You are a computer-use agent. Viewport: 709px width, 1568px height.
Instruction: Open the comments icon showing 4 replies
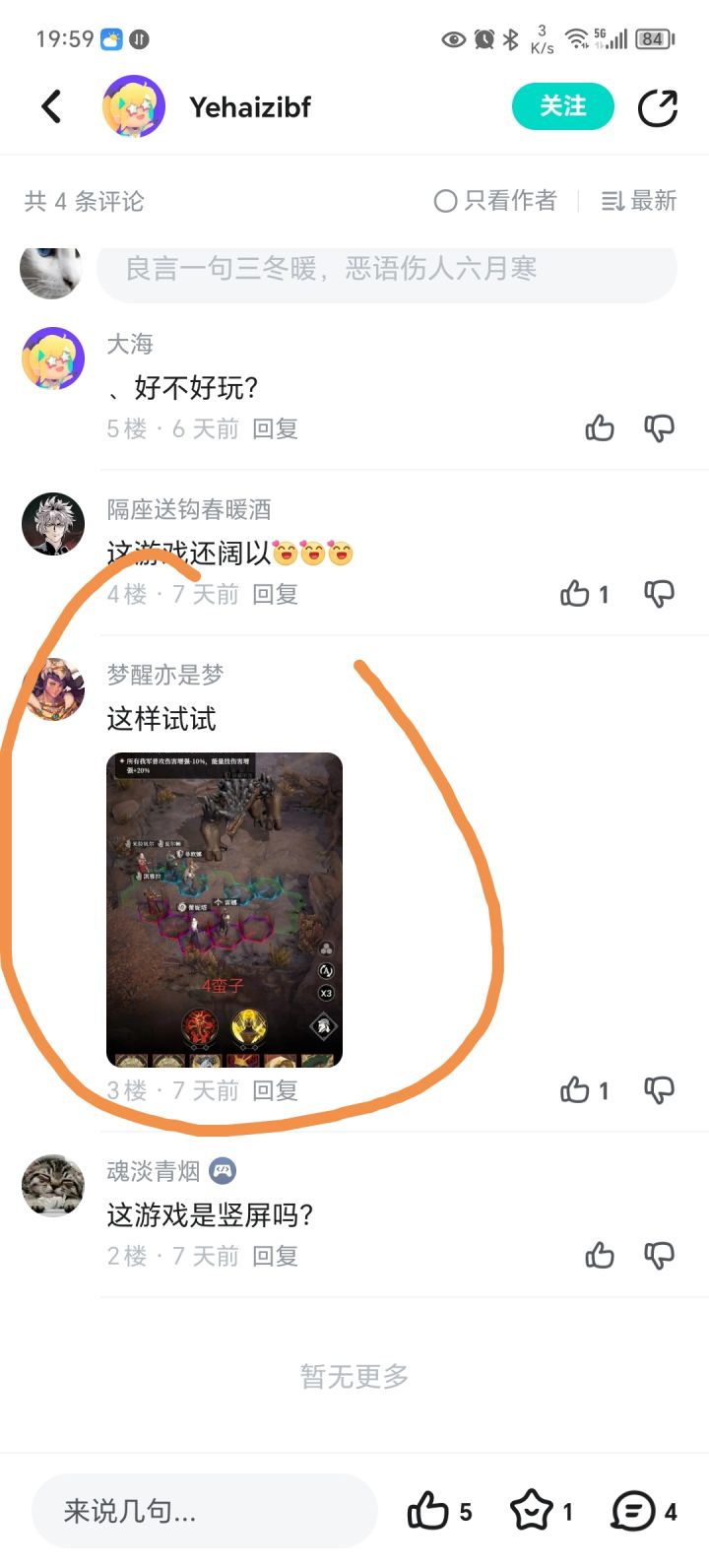coord(633,1509)
